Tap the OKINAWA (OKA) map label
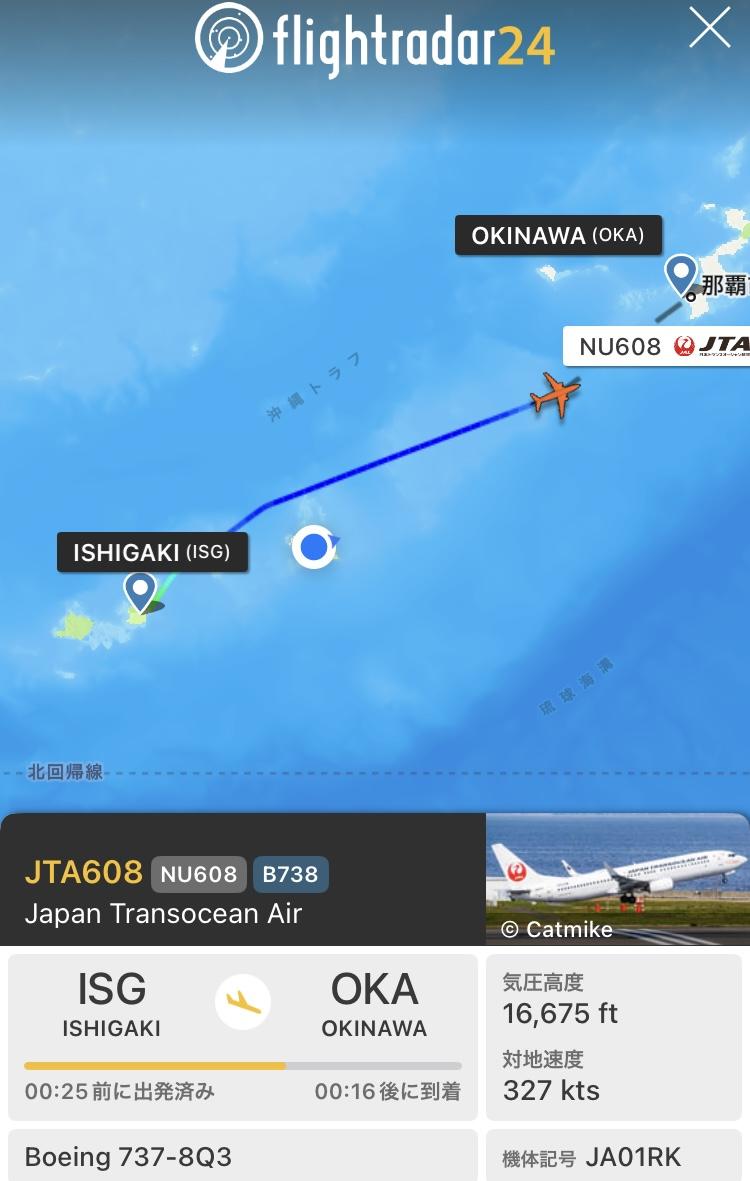 558,235
